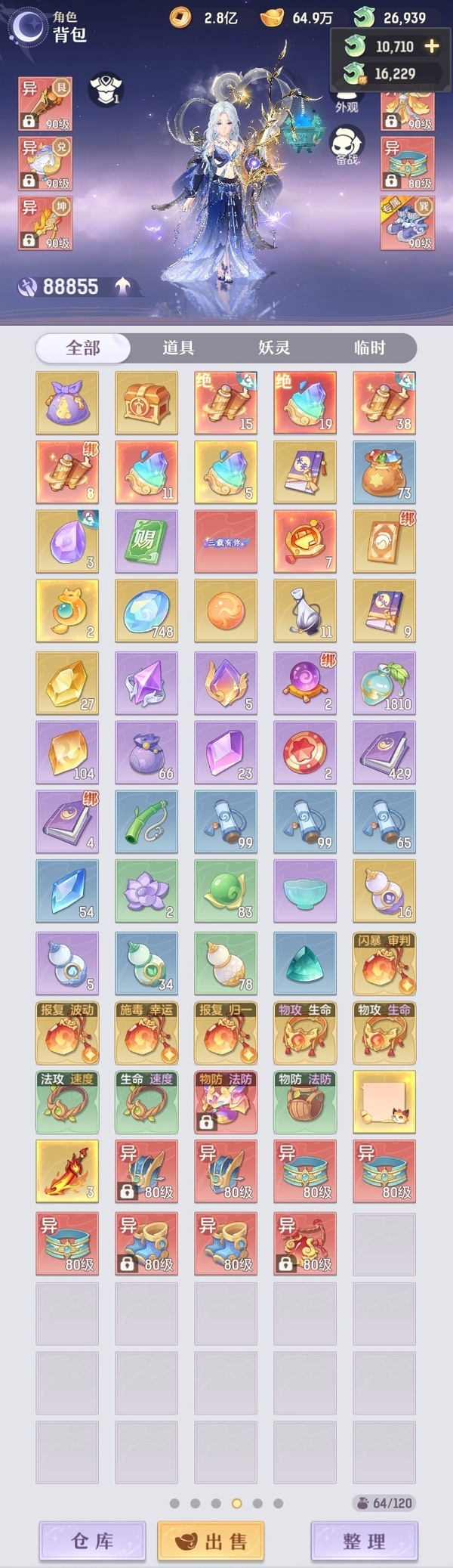Select the green 赐 book item

(x=146, y=541)
